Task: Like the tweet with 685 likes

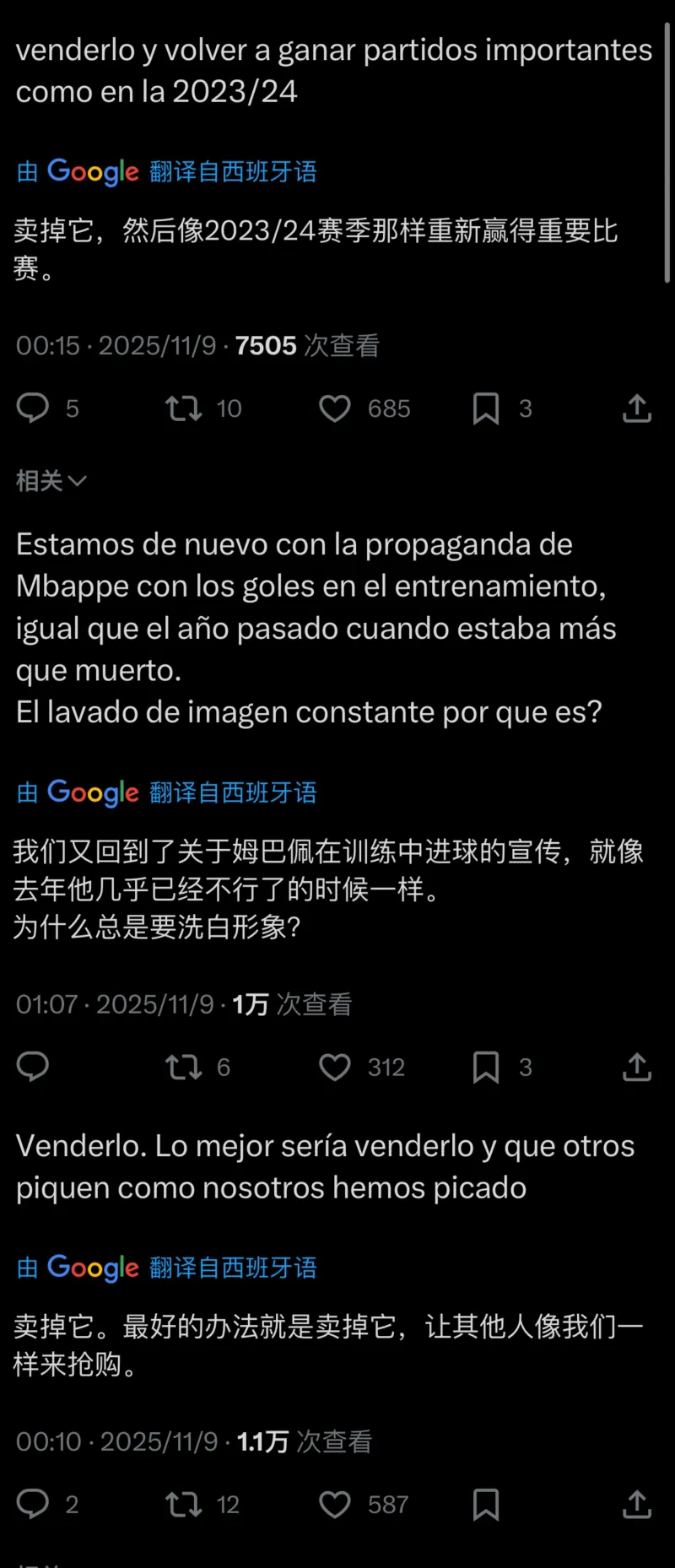Action: [x=335, y=408]
